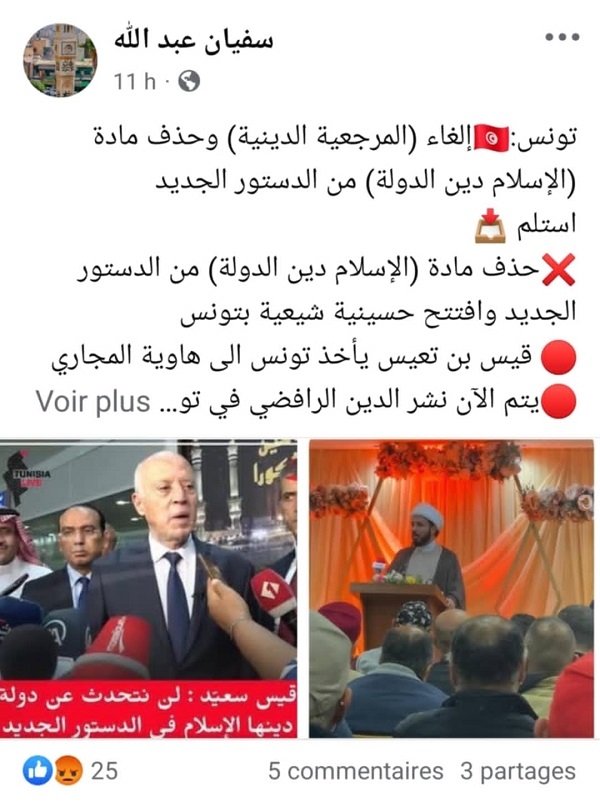View the 3 partages
The width and height of the screenshot is (600, 812).
point(518,771)
